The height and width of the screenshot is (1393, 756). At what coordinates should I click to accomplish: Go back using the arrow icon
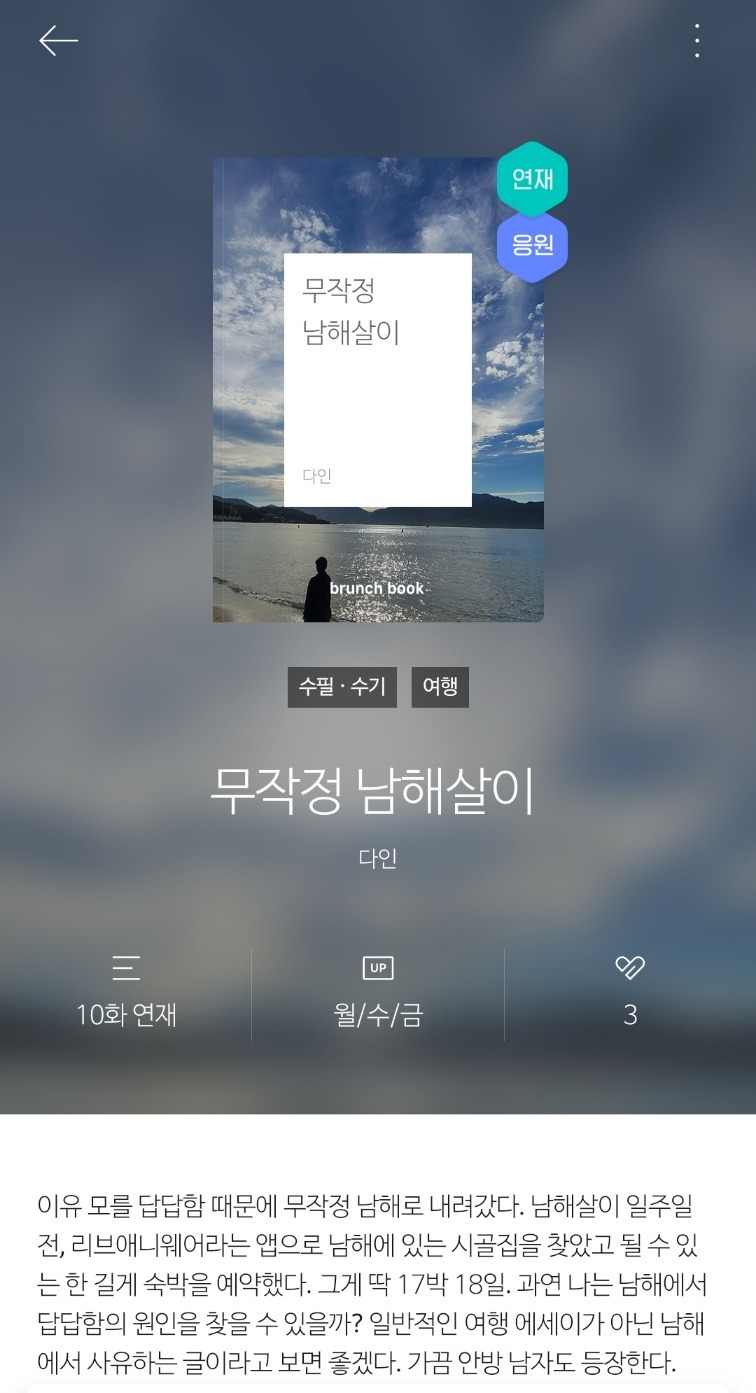(x=58, y=41)
